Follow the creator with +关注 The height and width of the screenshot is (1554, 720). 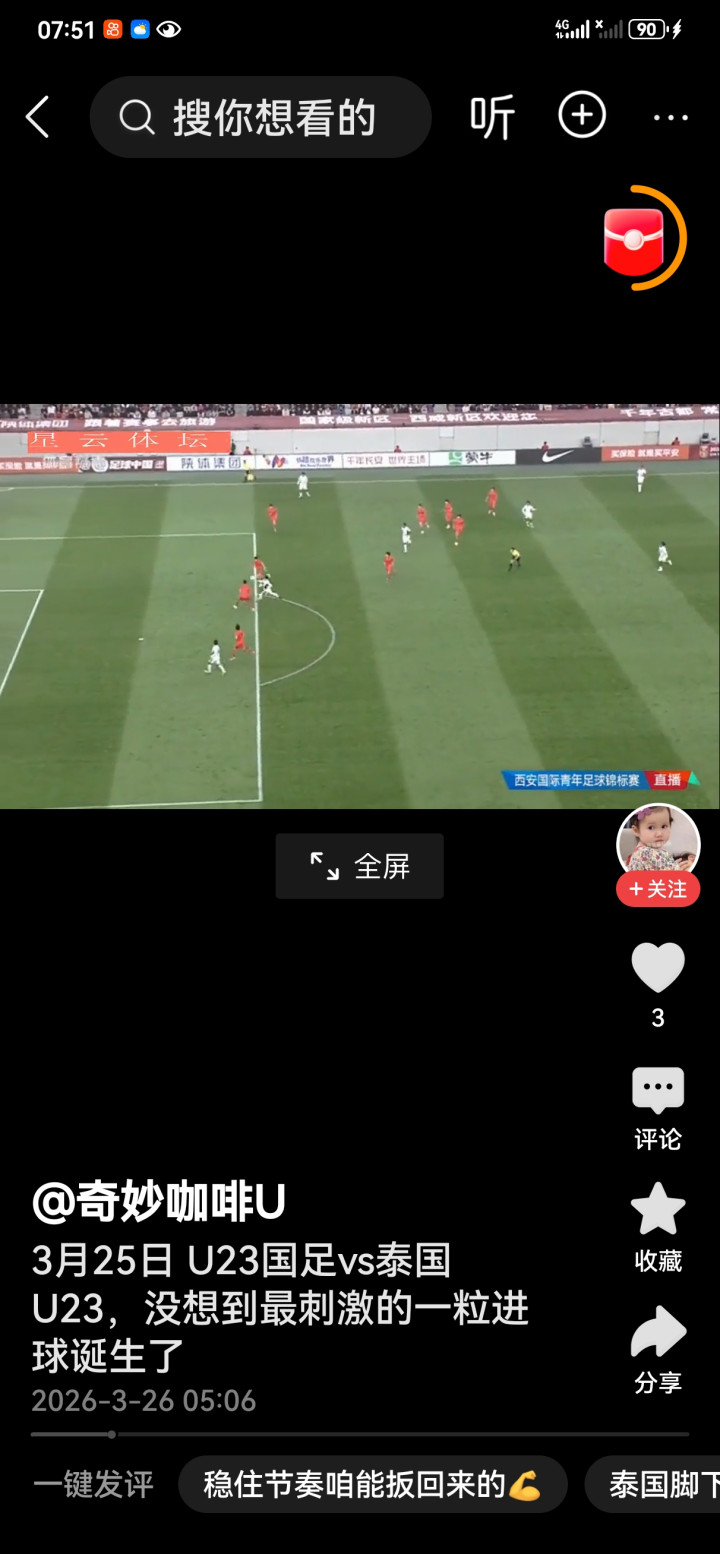click(x=658, y=889)
